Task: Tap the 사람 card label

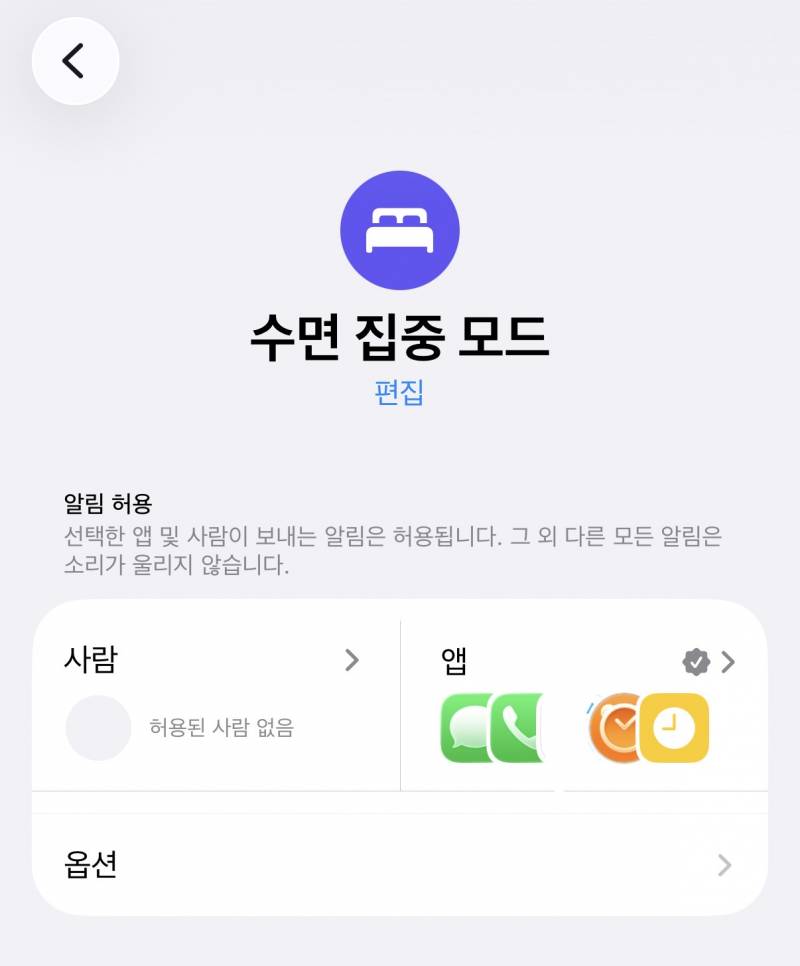Action: coord(89,660)
